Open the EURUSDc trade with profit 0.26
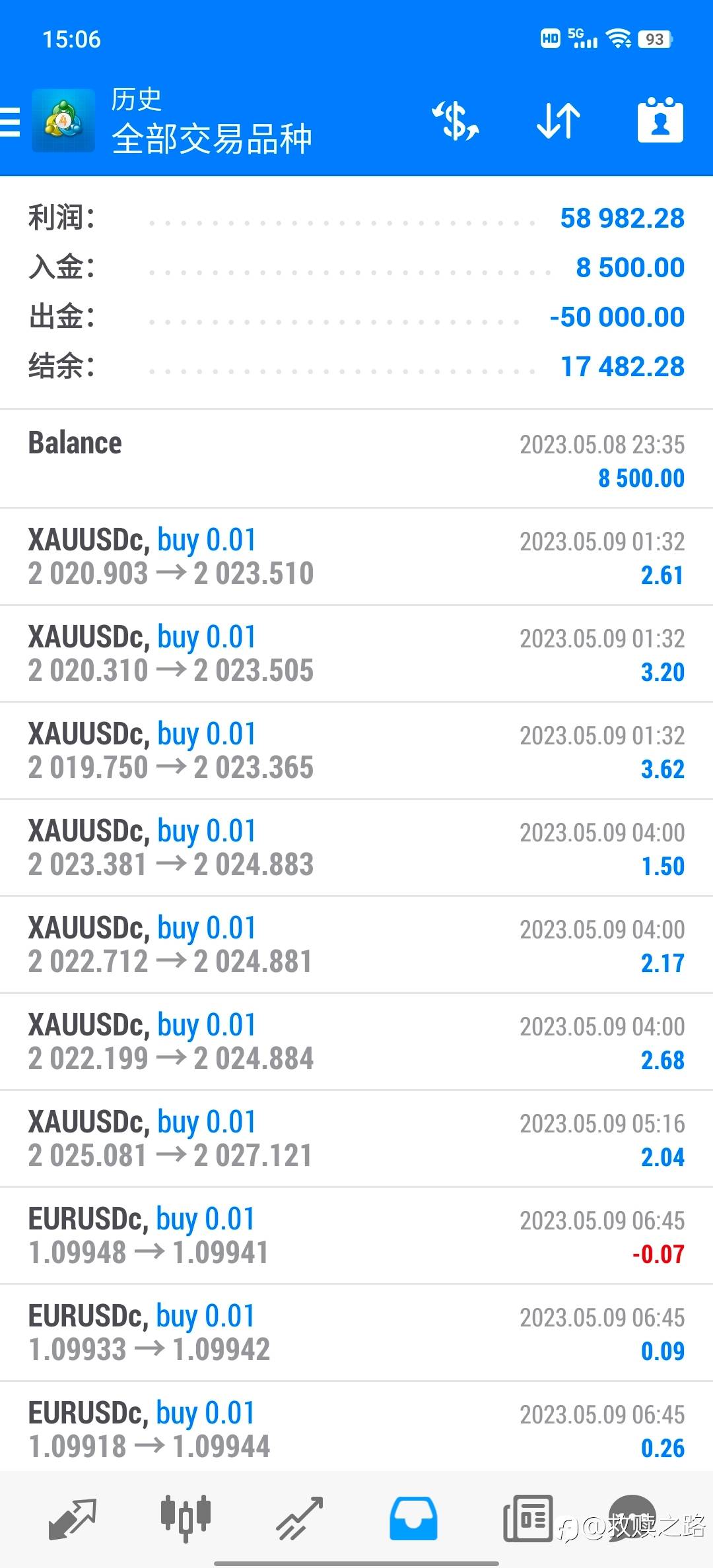This screenshot has width=713, height=1568. coord(356,1427)
